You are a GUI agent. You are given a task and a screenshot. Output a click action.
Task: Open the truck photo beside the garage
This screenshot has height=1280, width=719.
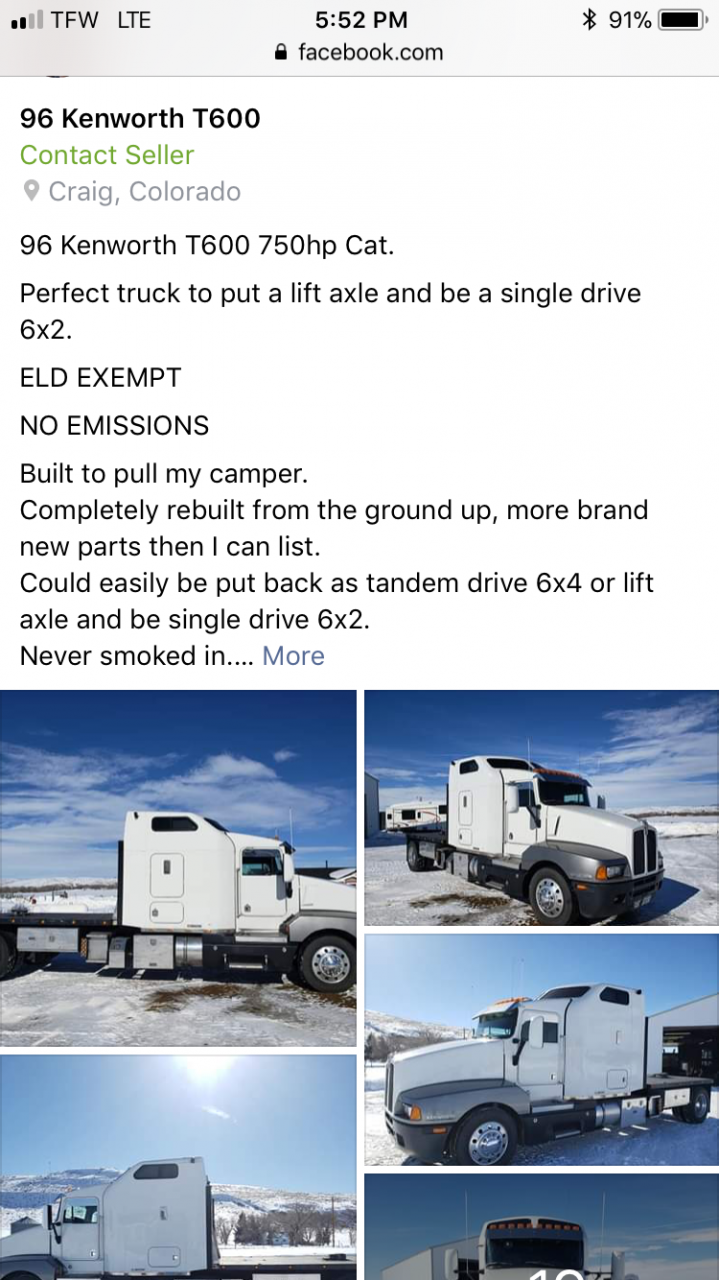(541, 1050)
